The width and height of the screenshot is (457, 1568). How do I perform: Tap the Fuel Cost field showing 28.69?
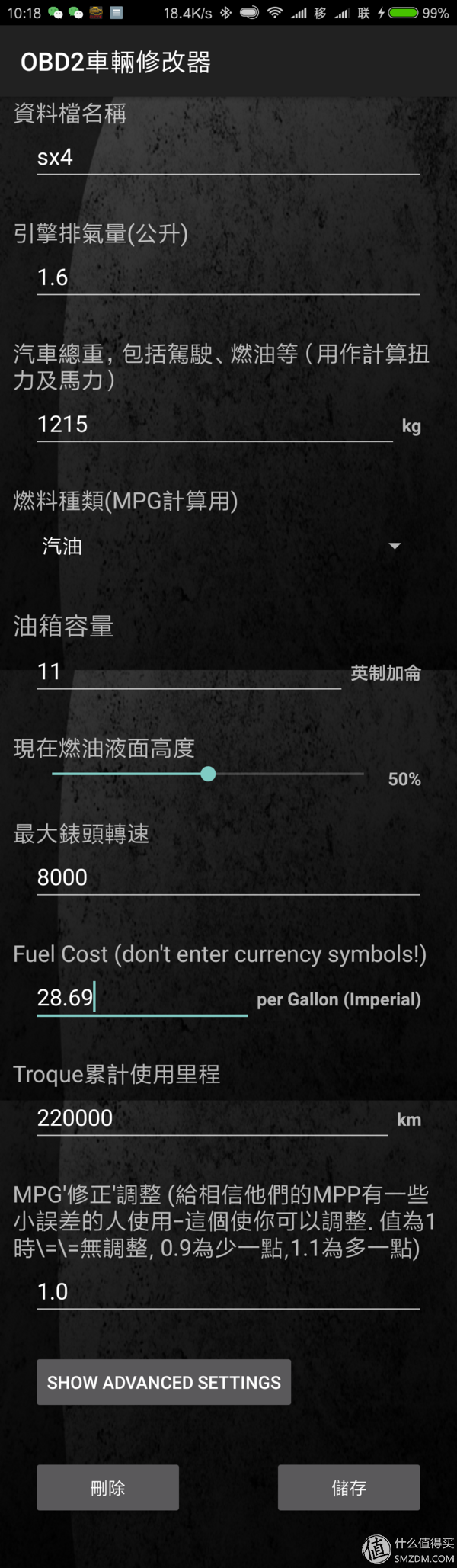[x=142, y=997]
